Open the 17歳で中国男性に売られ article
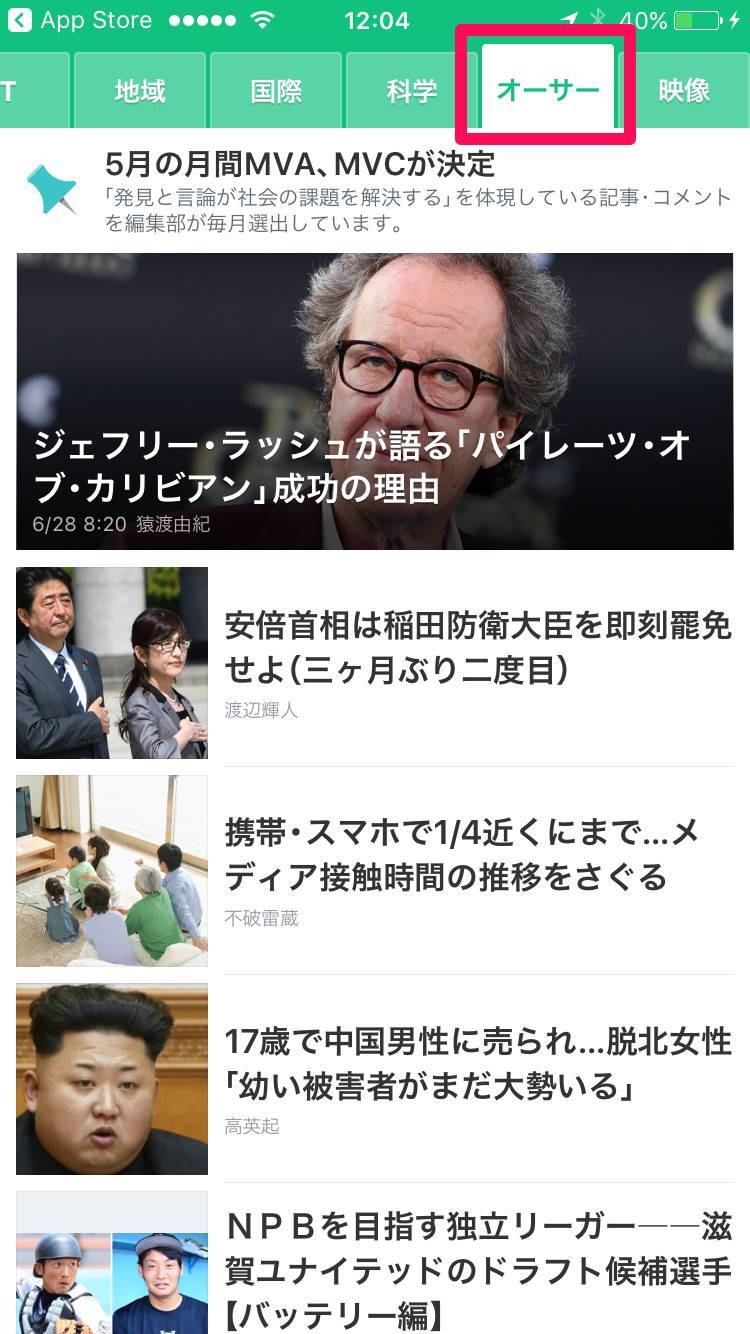 [x=375, y=1079]
